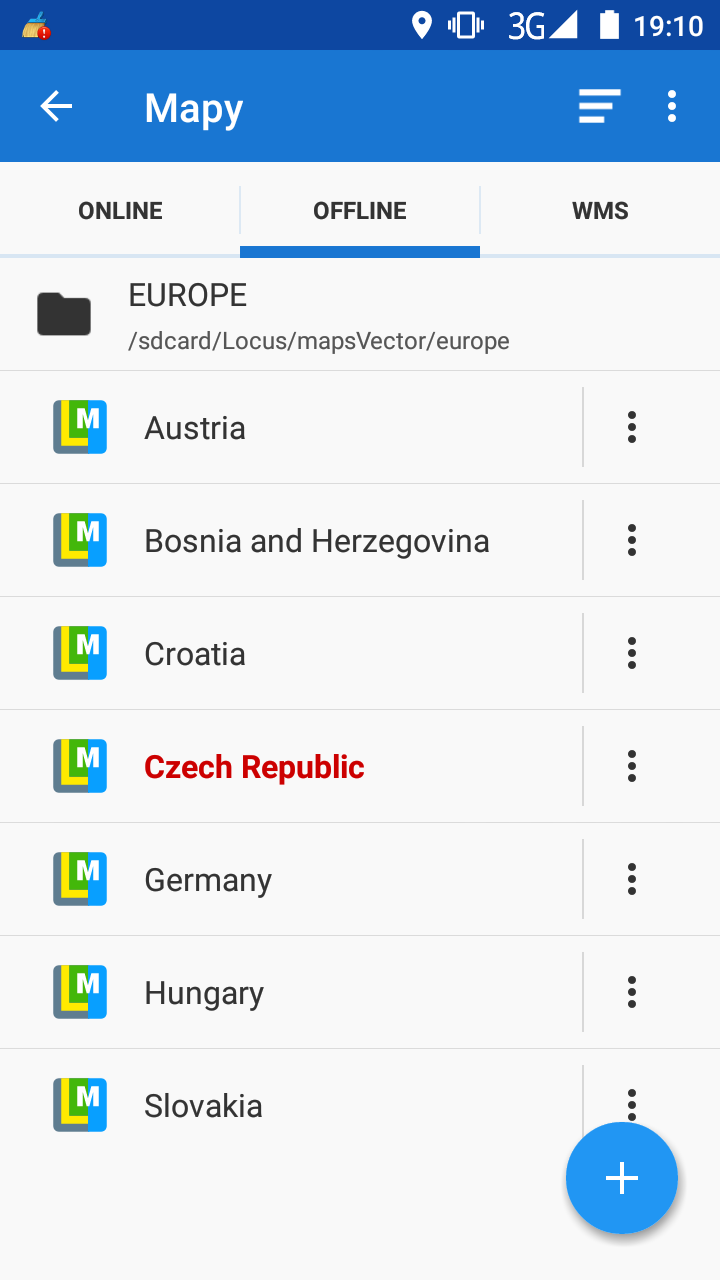Select the Hungary map
Viewport: 720px width, 1280px height.
click(x=300, y=993)
